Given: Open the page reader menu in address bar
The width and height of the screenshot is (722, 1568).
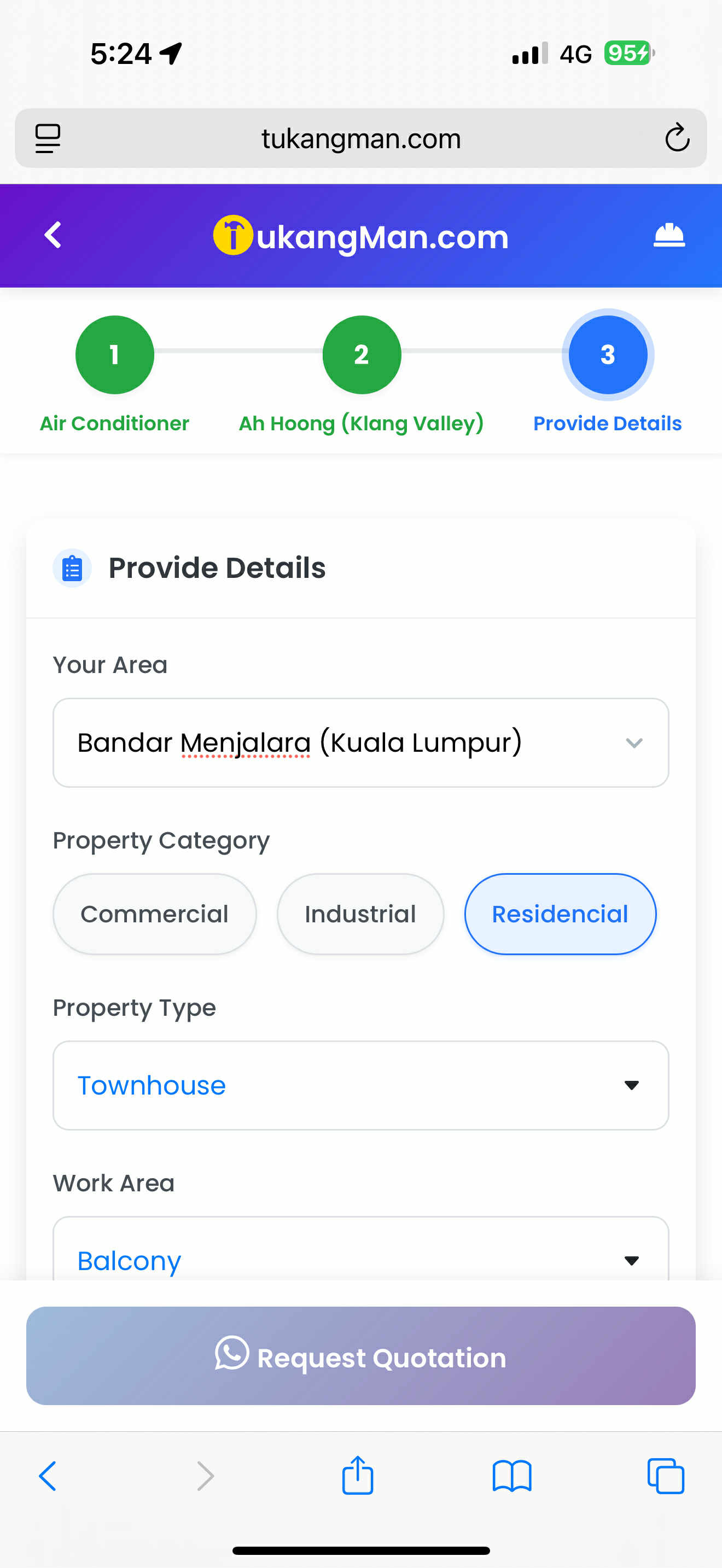Looking at the screenshot, I should coord(48,138).
